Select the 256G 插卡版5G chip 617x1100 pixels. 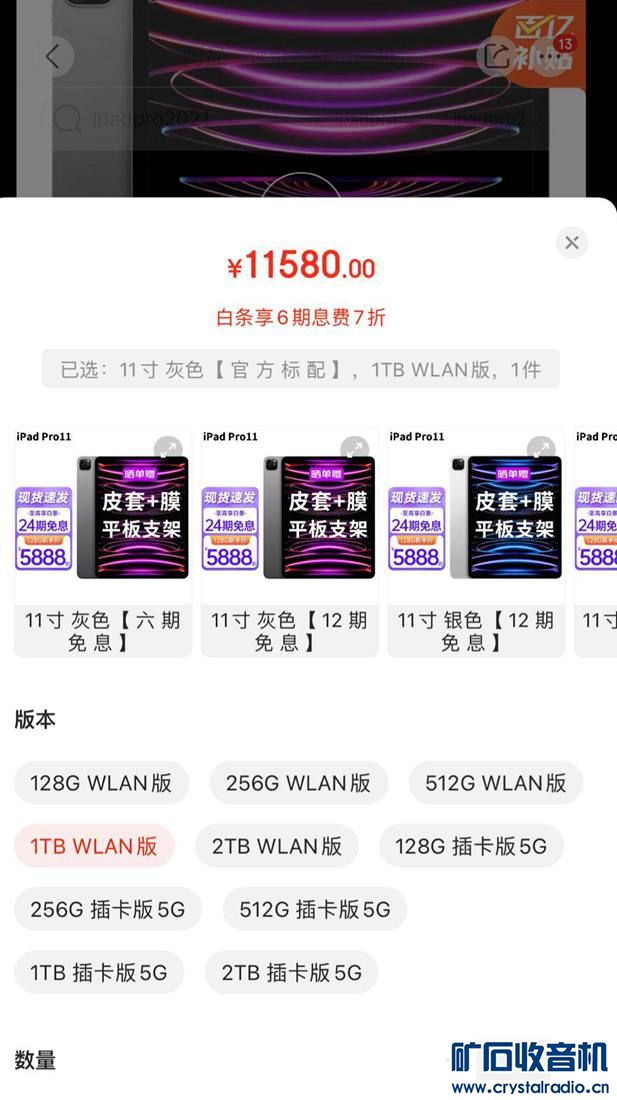(x=108, y=909)
